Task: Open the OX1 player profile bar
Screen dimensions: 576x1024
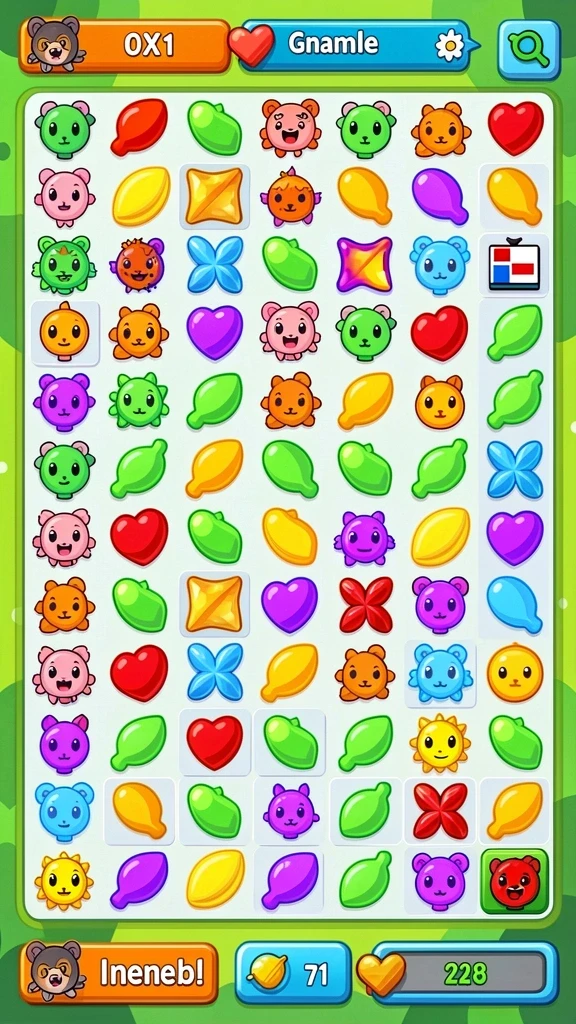Action: [x=125, y=44]
